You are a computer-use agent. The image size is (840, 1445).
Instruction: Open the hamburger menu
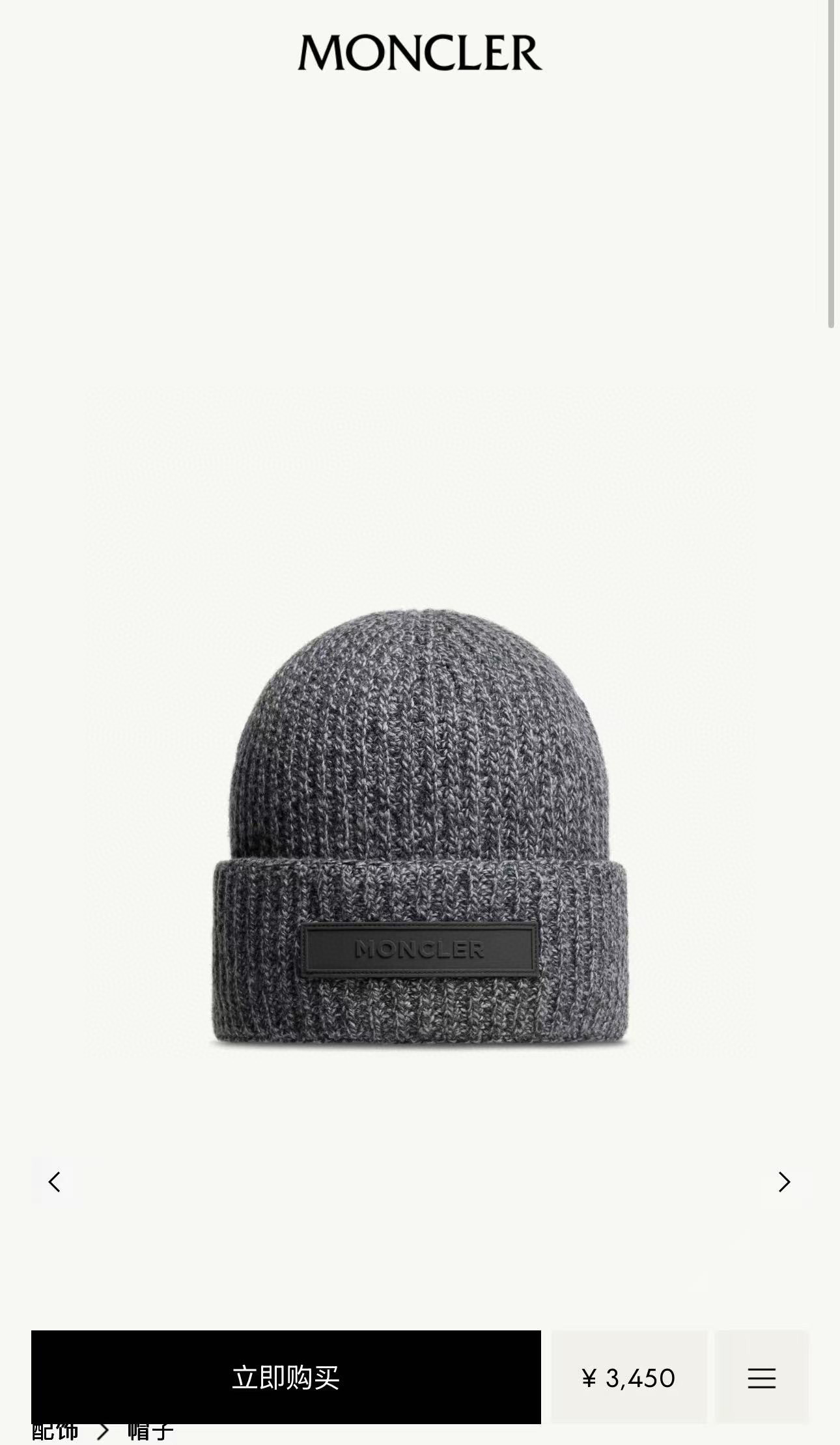click(x=761, y=1377)
